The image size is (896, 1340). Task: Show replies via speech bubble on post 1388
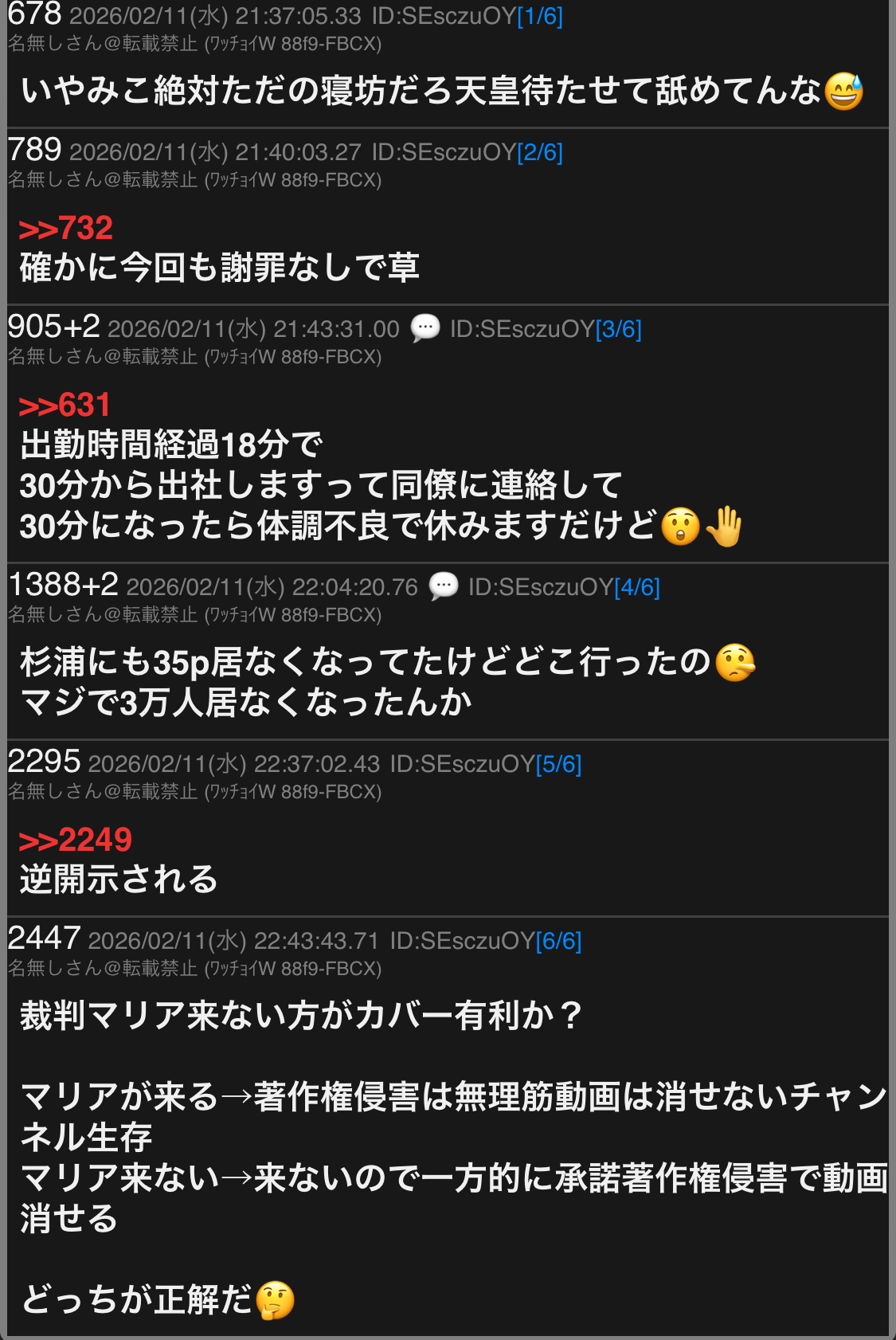[x=444, y=586]
